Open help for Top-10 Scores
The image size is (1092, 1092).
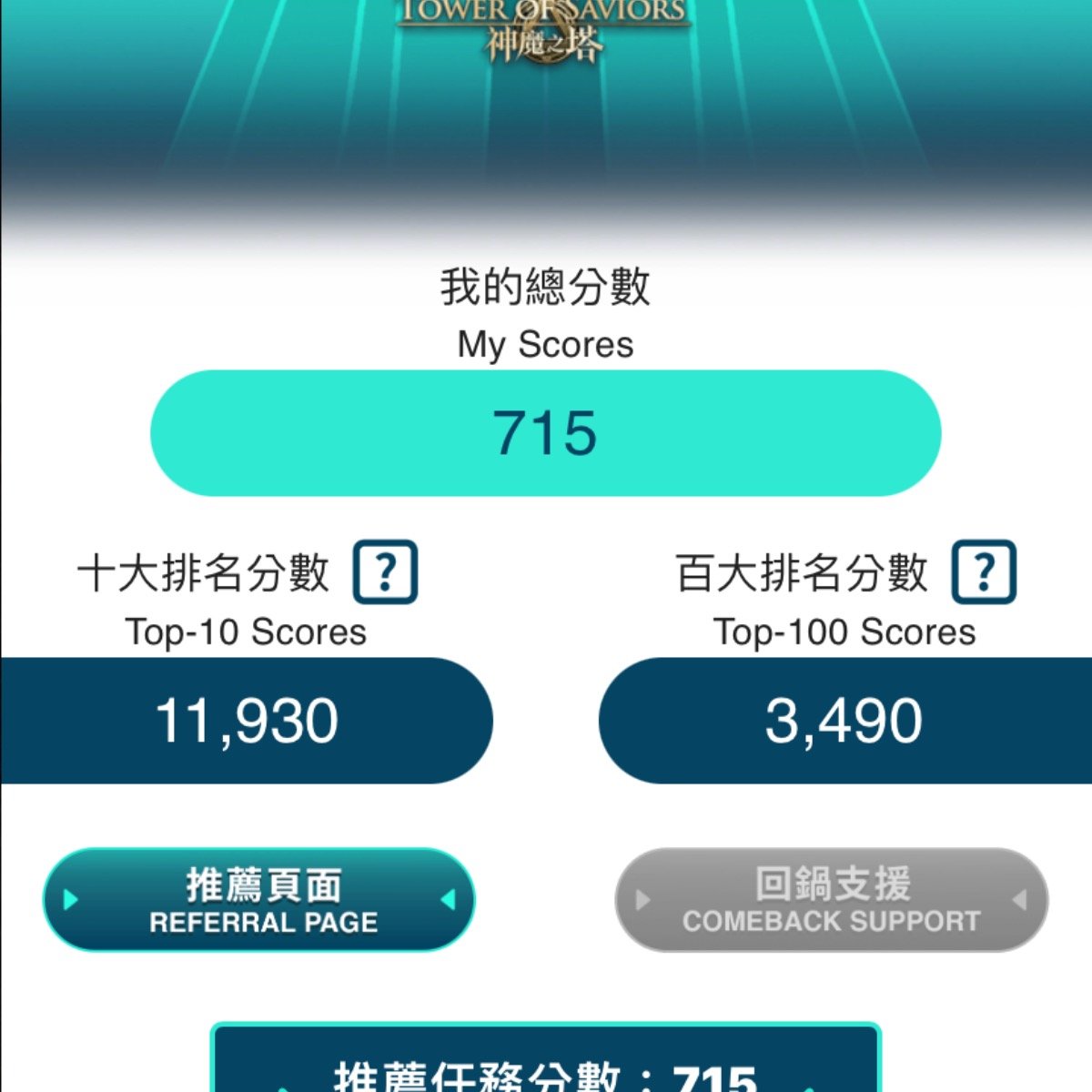(385, 572)
